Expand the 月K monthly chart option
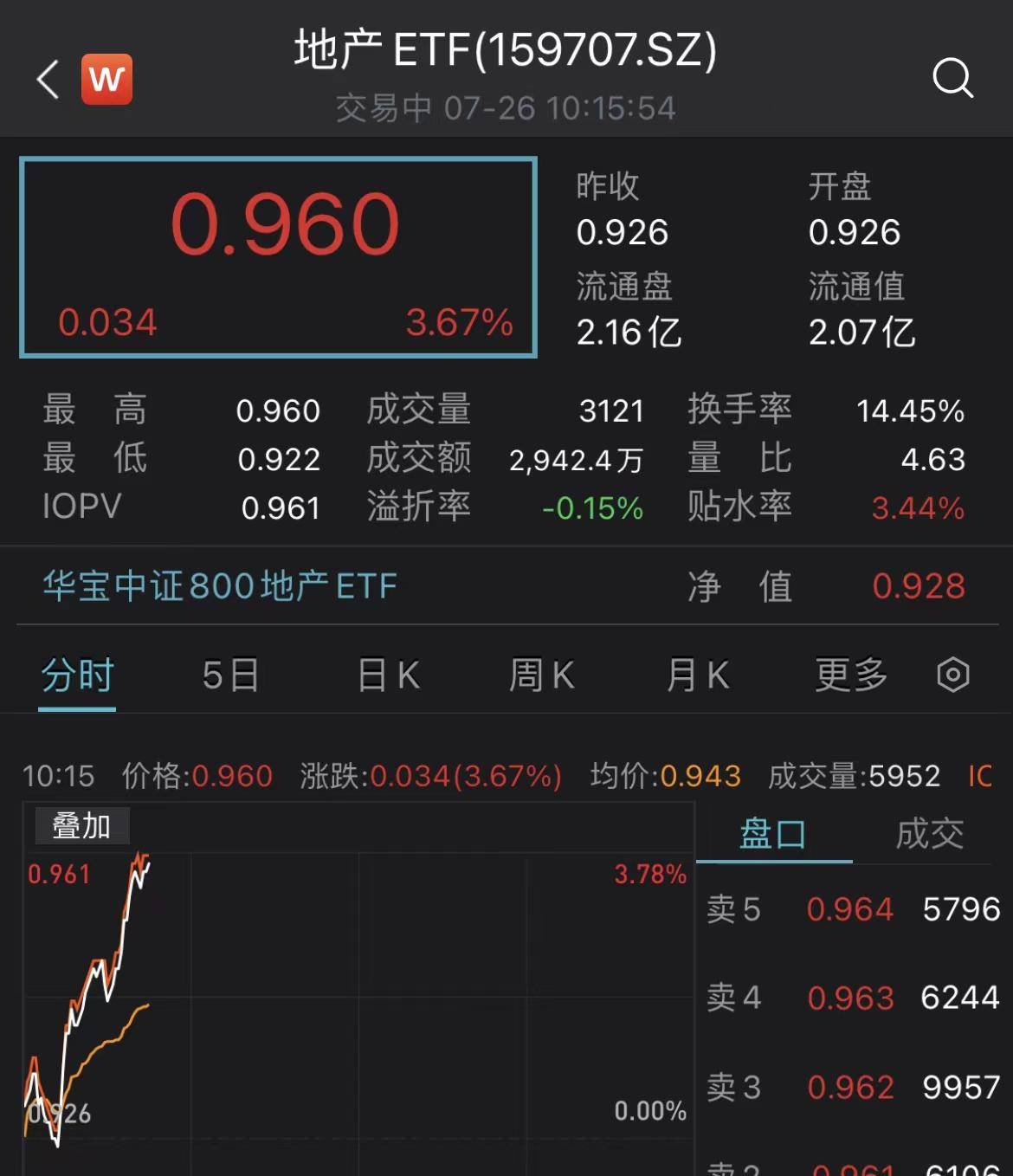The height and width of the screenshot is (1176, 1013). (696, 675)
